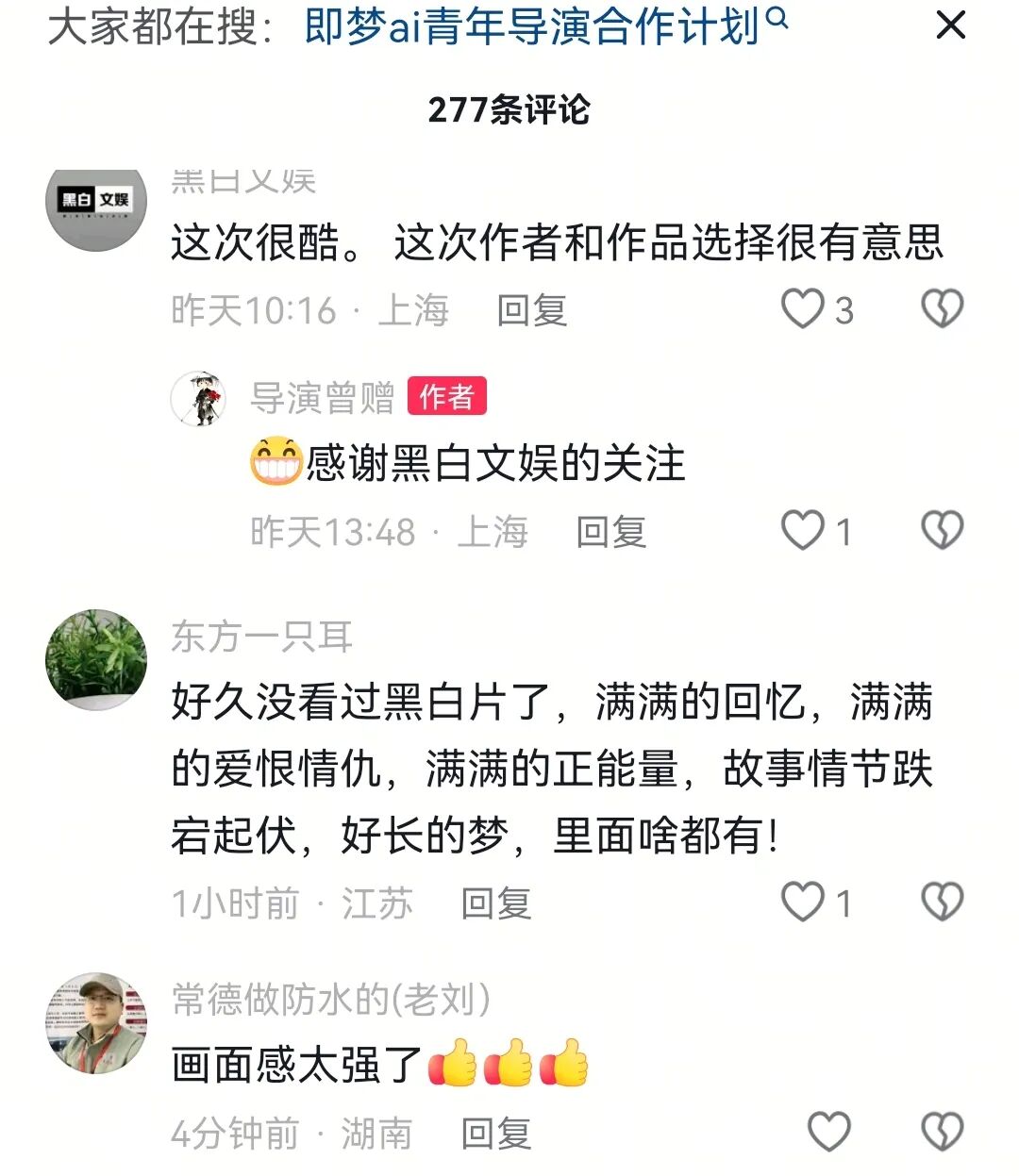Dislike 东方一只耳's comment
The width and height of the screenshot is (1019, 1176).
click(x=942, y=902)
